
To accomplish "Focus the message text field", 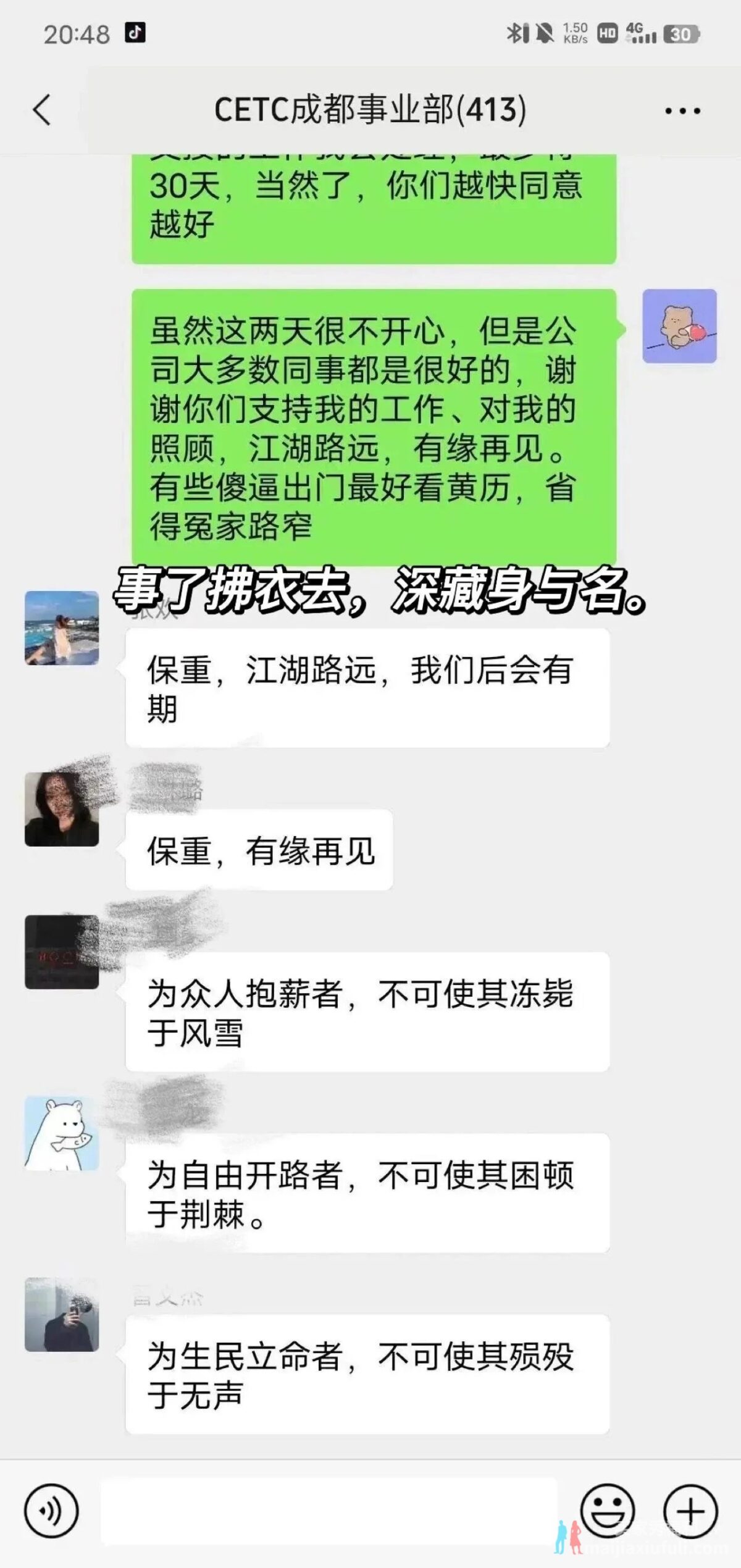I will click(x=329, y=1511).
